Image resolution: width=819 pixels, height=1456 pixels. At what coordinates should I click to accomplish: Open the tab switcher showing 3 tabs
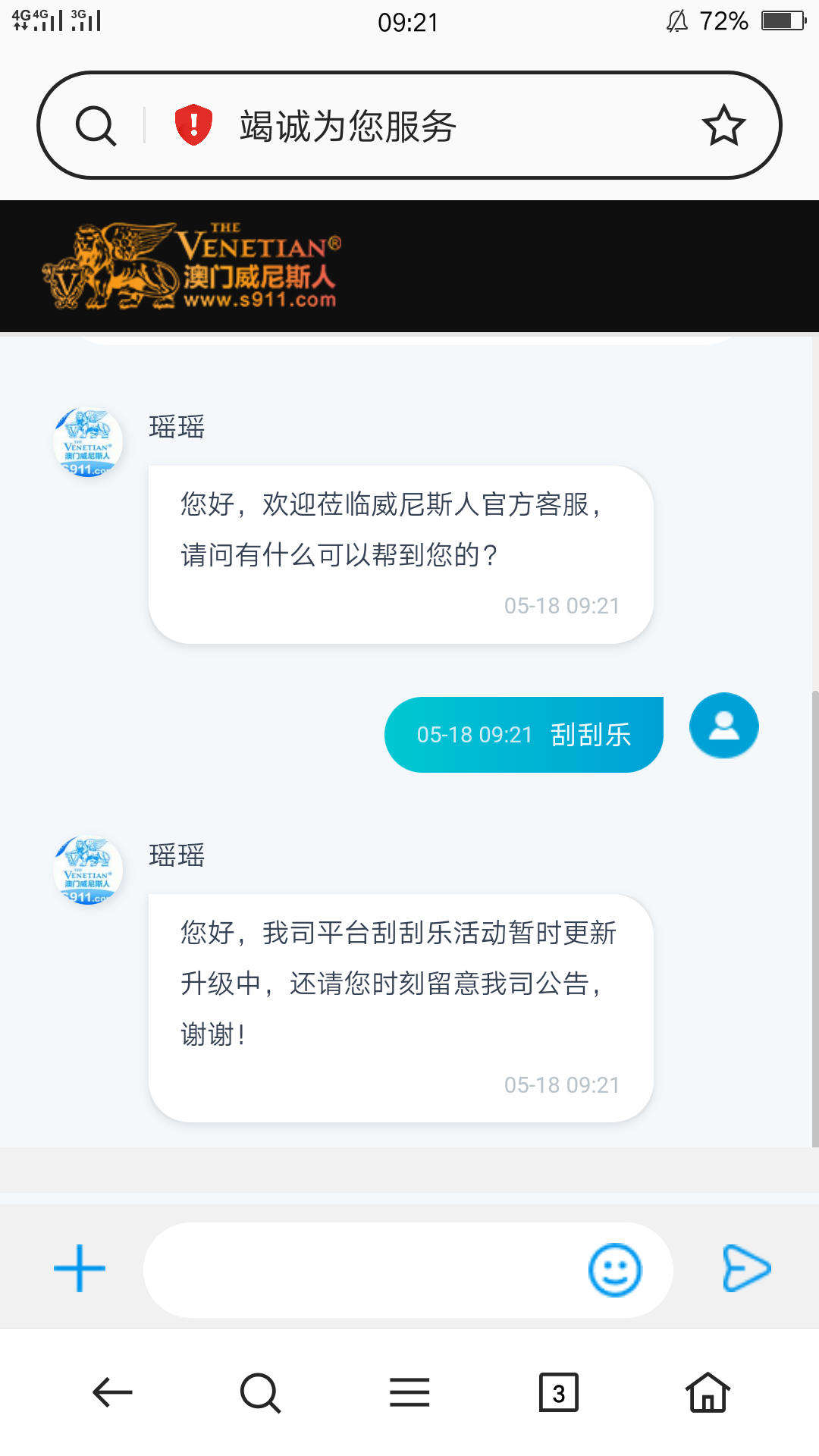559,1392
